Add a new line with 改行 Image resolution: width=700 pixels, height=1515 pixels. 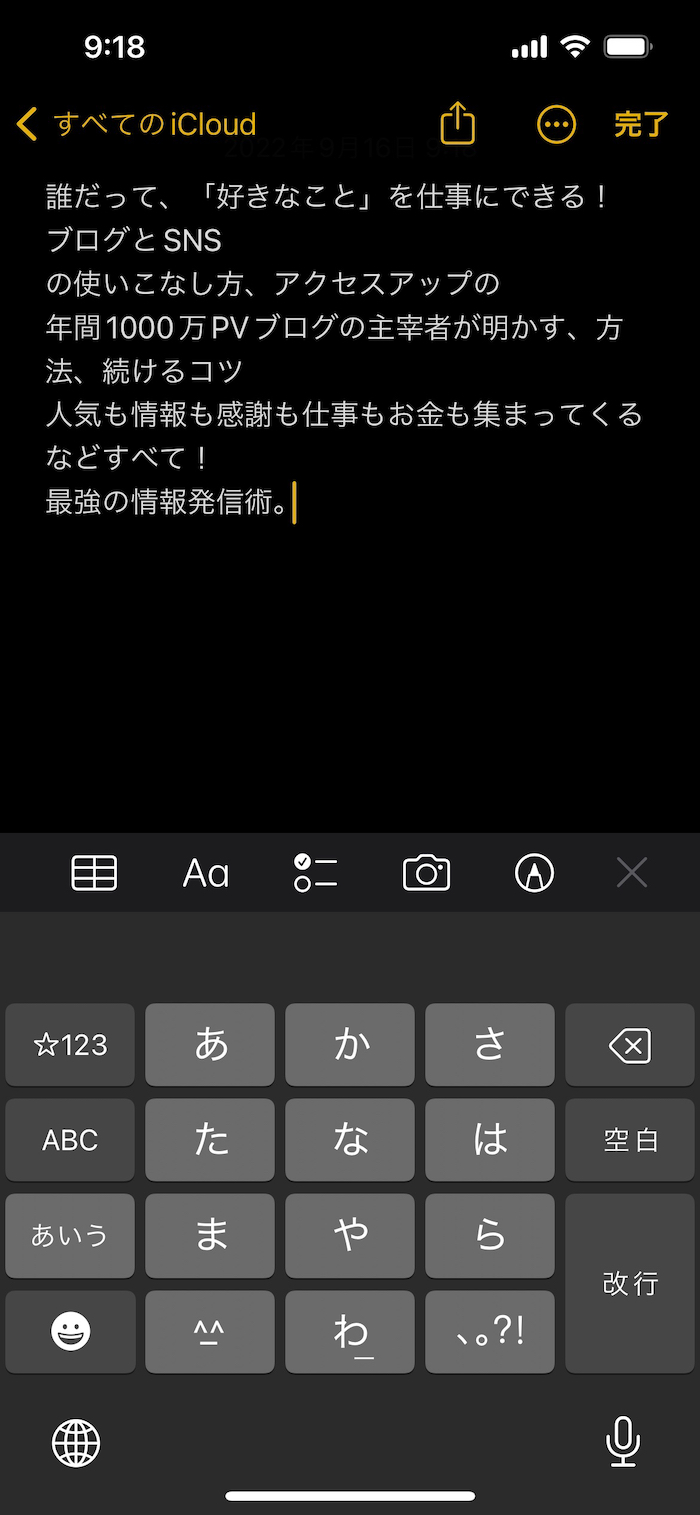click(630, 1283)
